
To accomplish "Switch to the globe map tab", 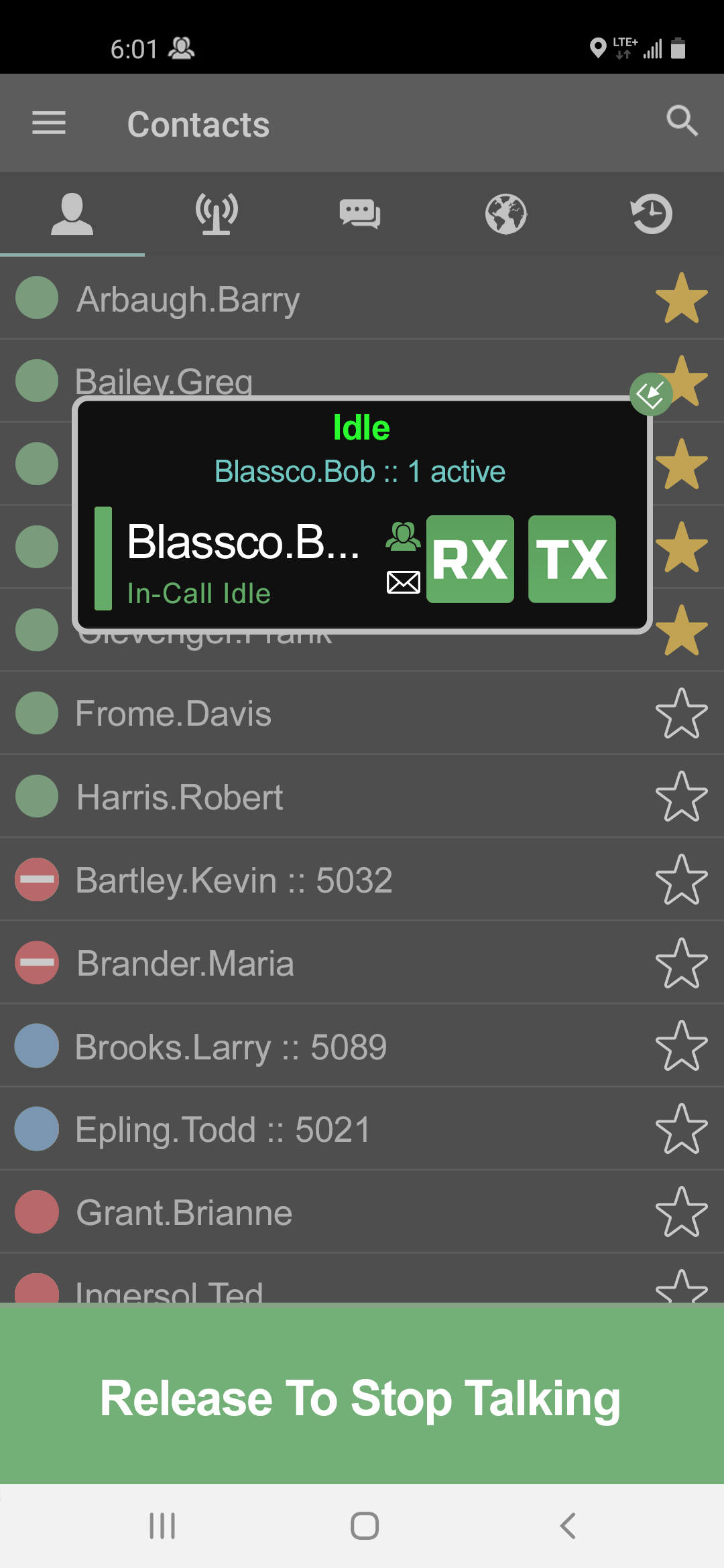I will click(506, 214).
